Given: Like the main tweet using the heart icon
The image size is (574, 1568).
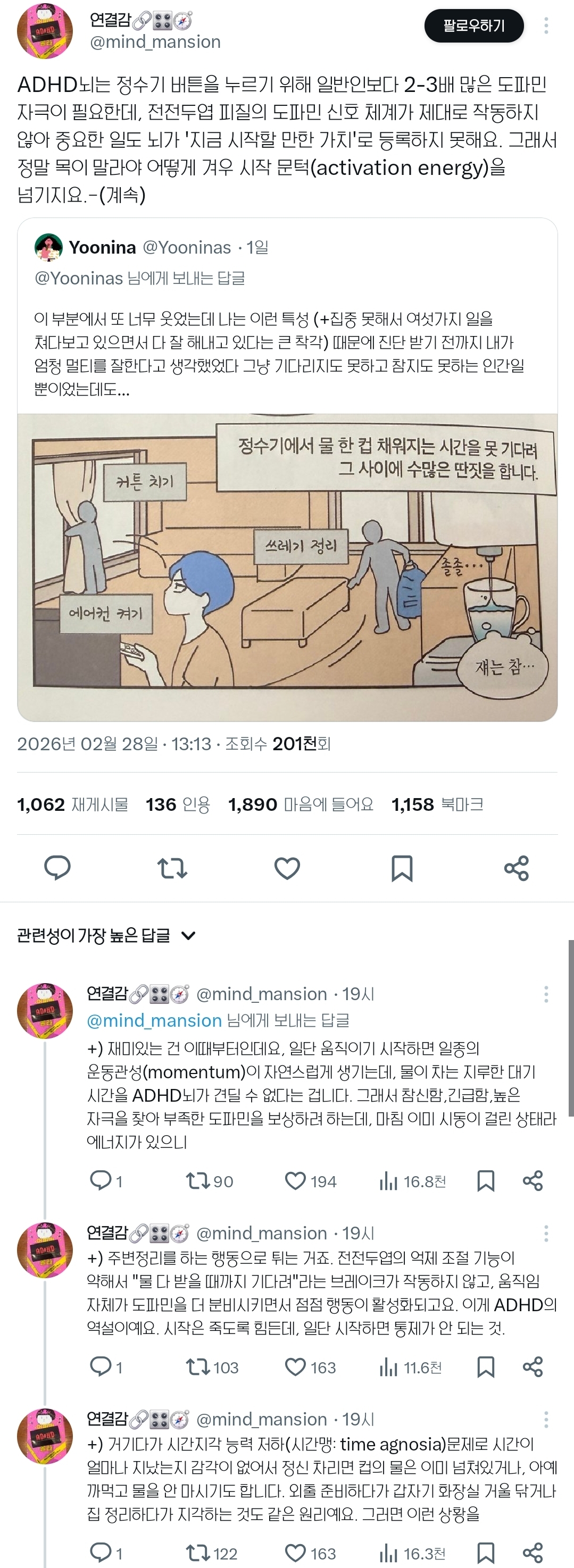Looking at the screenshot, I should tap(286, 869).
